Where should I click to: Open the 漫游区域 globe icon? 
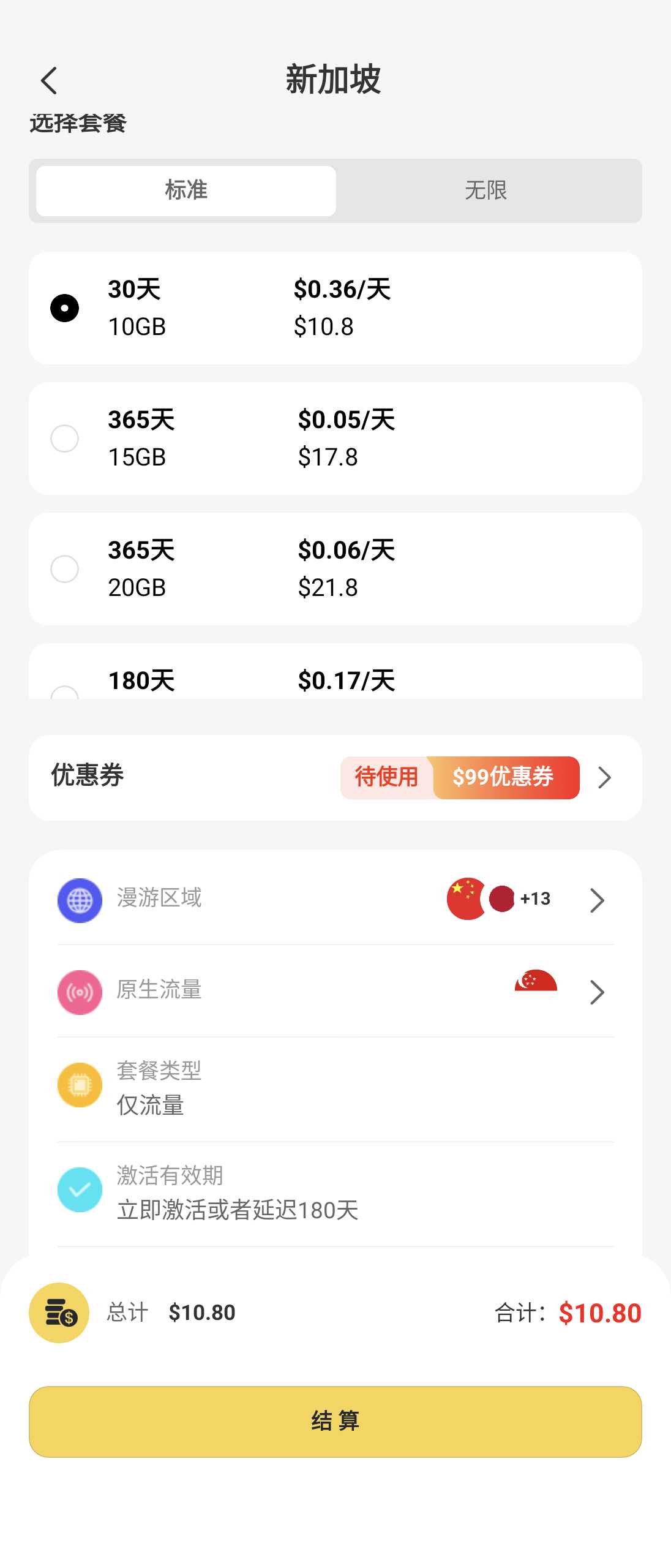point(79,900)
